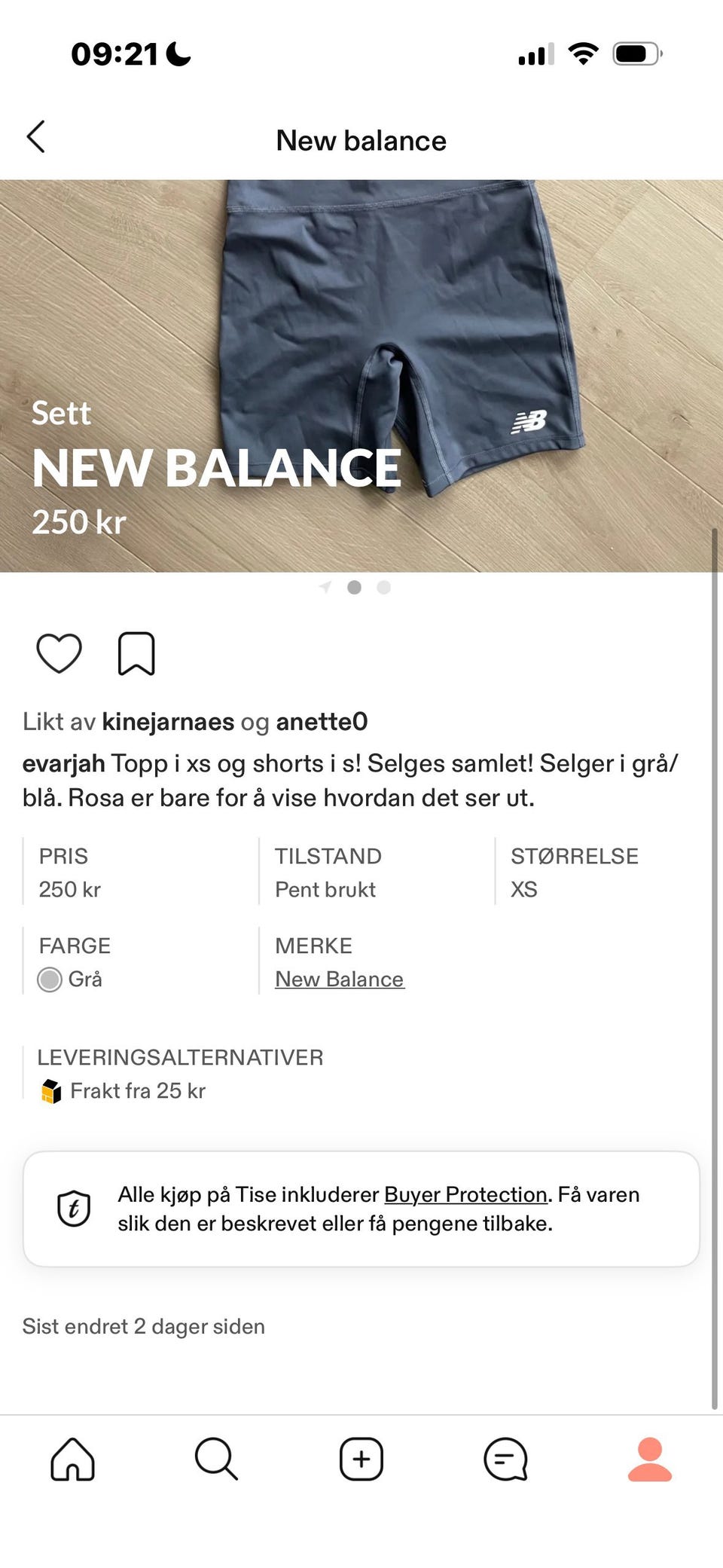This screenshot has height=1568, width=723.
Task: Open the Buyer Protection link
Action: [465, 1194]
